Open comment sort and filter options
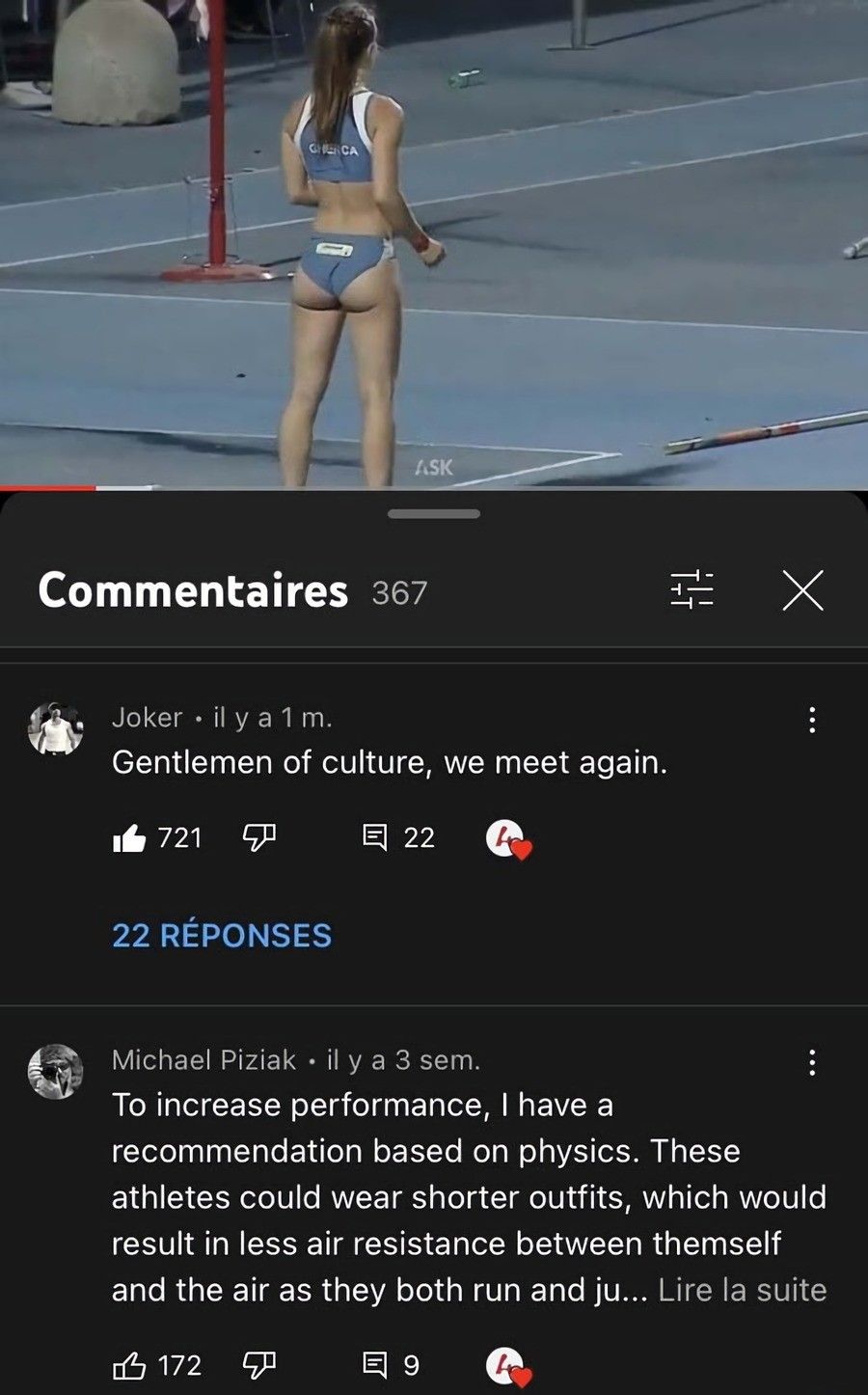Viewport: 868px width, 1395px height. pyautogui.click(x=692, y=589)
